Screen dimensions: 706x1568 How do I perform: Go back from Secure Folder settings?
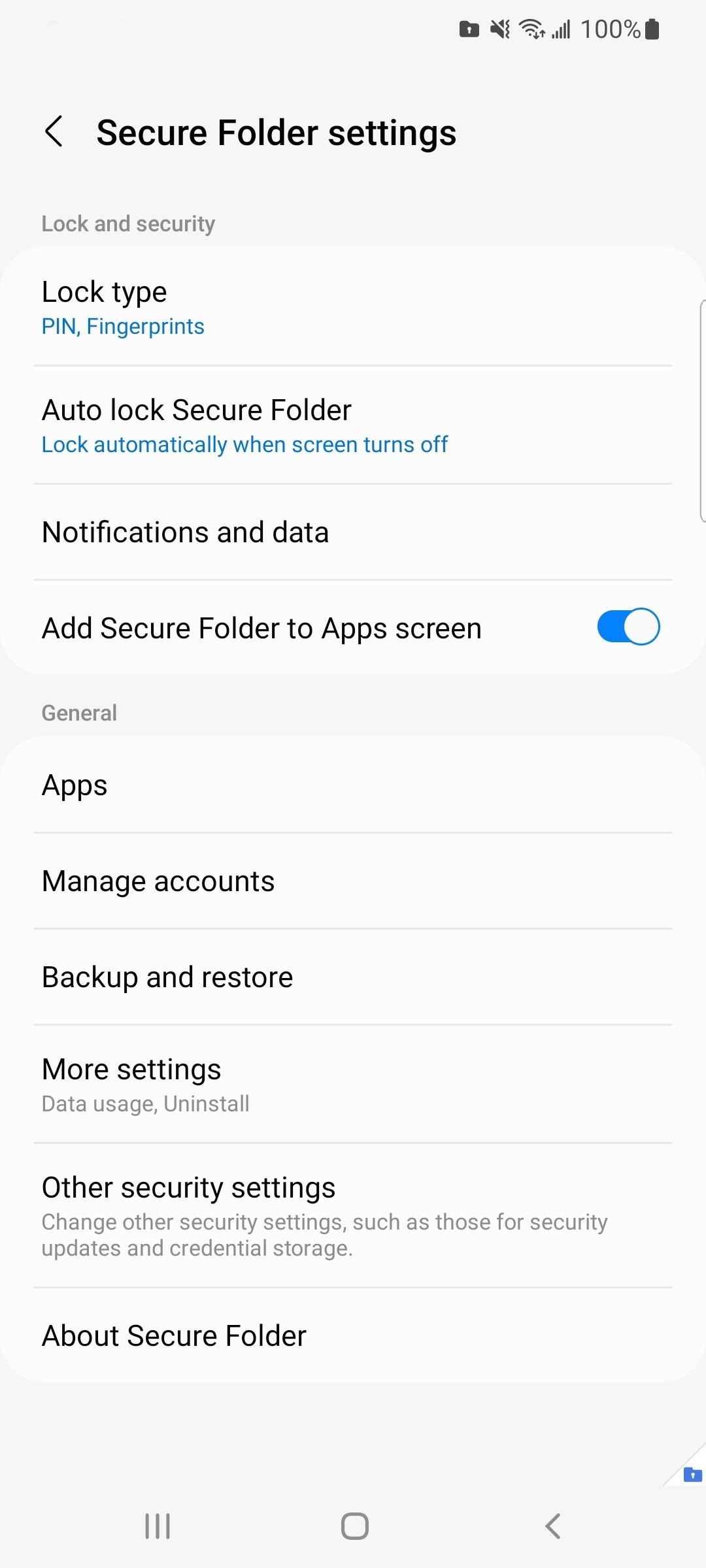coord(54,131)
